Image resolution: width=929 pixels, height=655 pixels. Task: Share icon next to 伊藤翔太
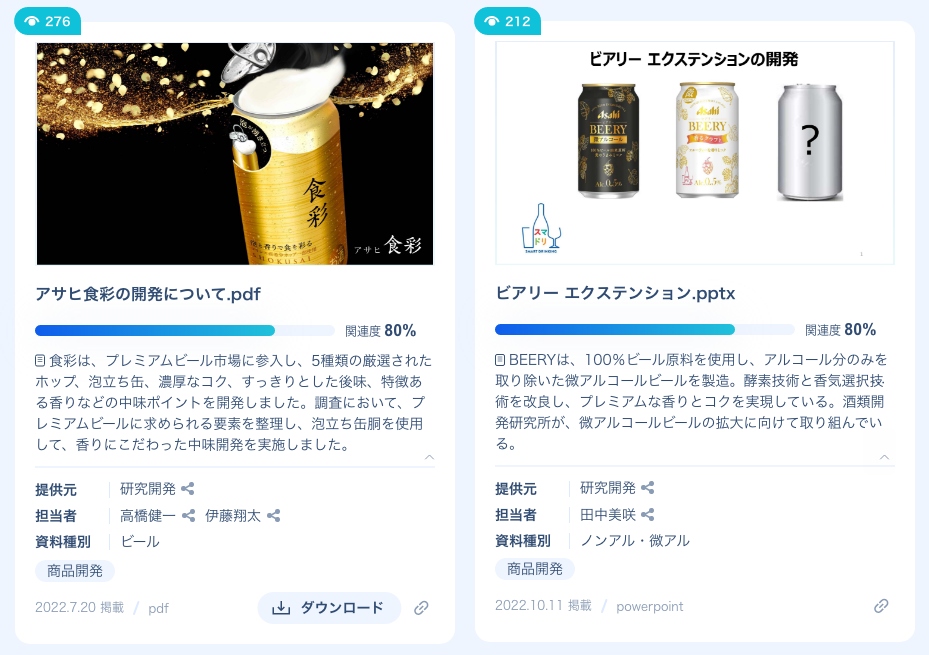[273, 515]
